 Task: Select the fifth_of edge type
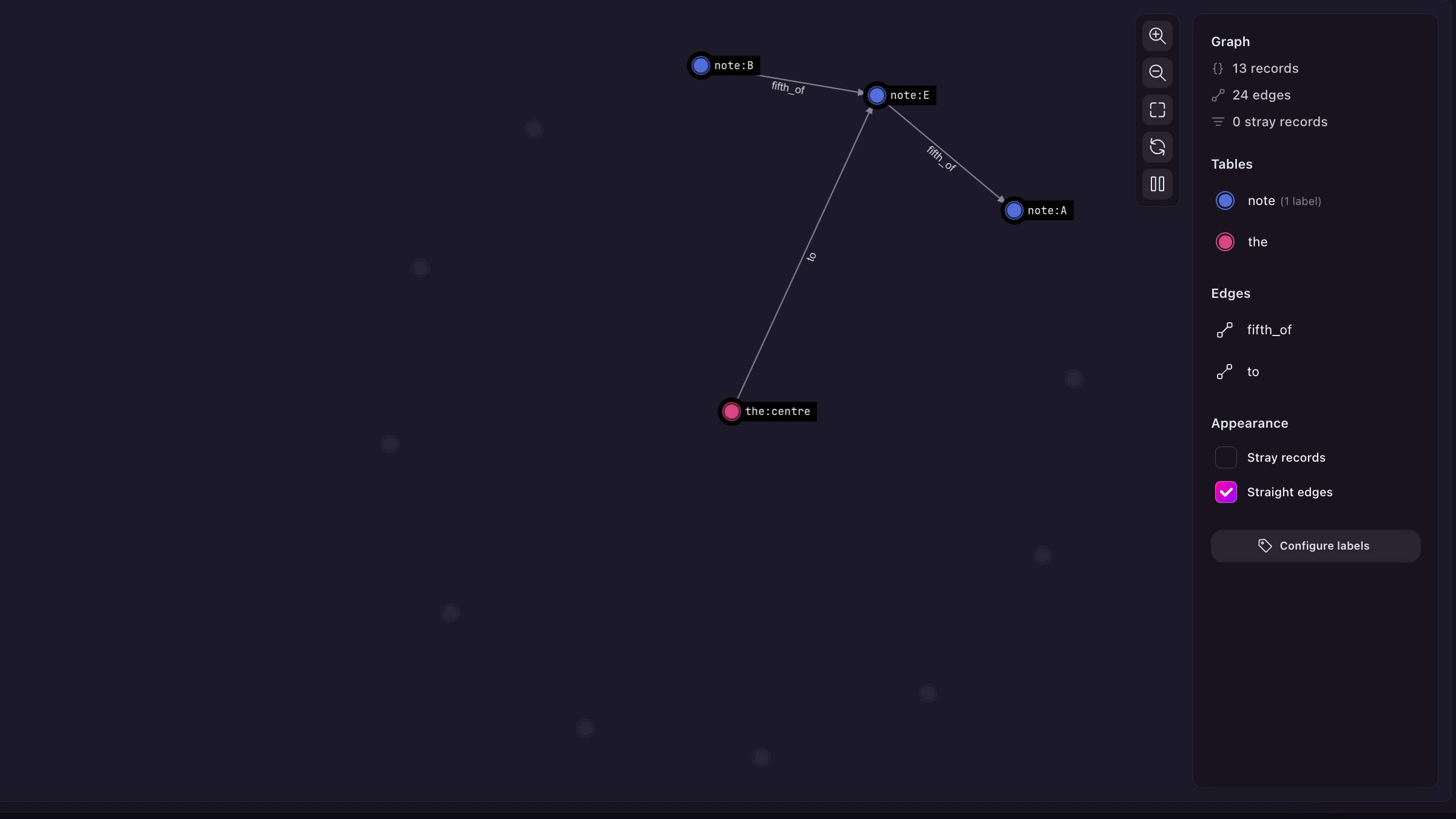[1269, 330]
